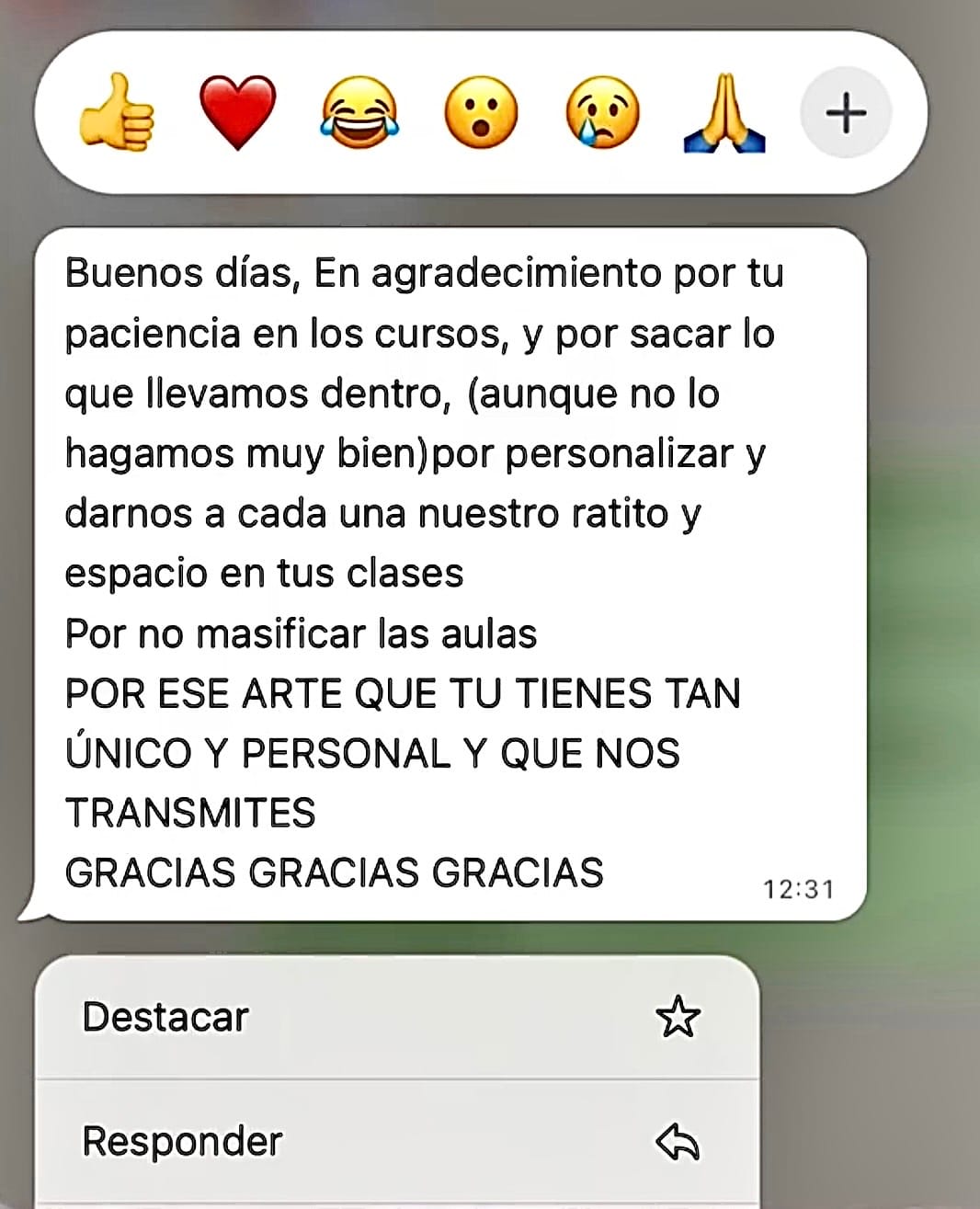React with the thumbs up emoji

click(x=117, y=112)
